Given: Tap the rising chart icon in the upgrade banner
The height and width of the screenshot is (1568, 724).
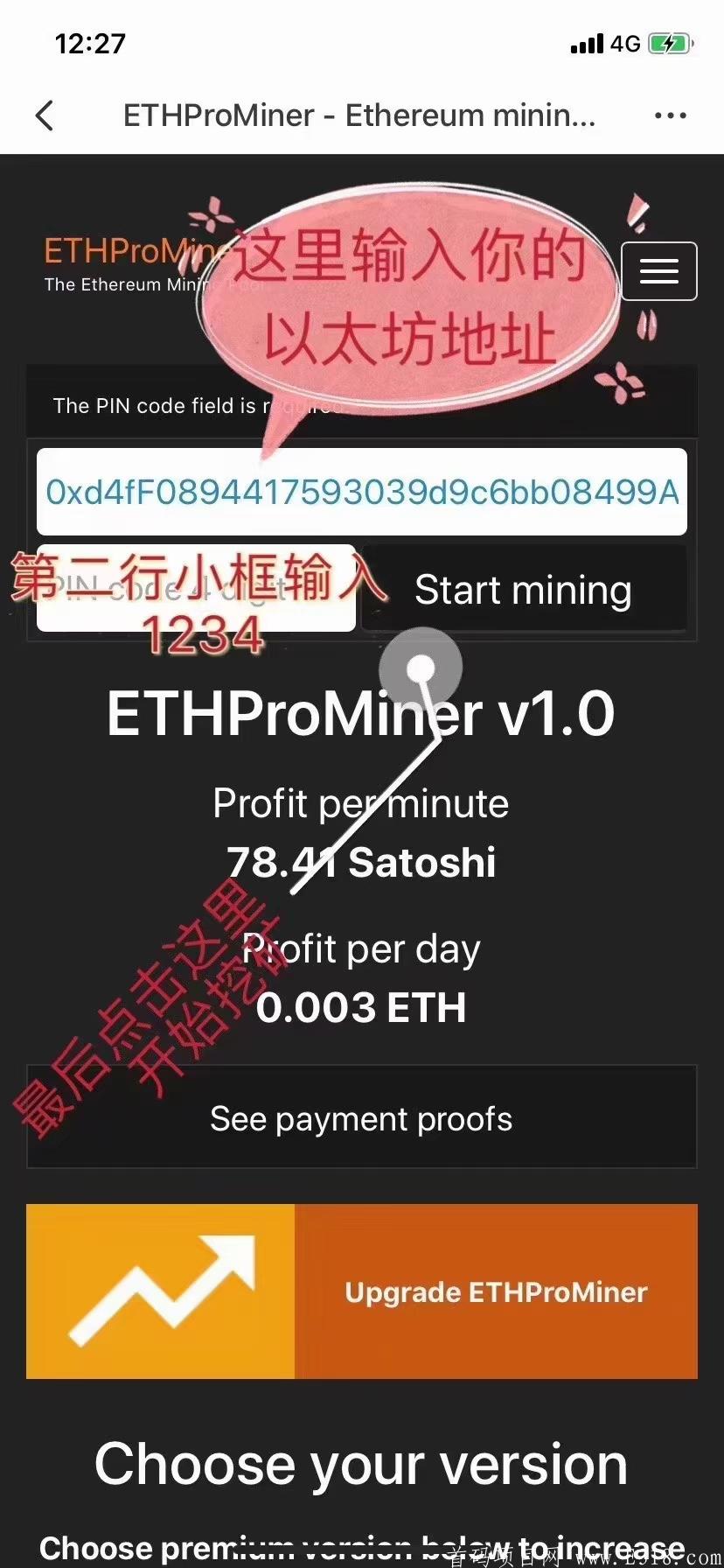Looking at the screenshot, I should pyautogui.click(x=160, y=1291).
